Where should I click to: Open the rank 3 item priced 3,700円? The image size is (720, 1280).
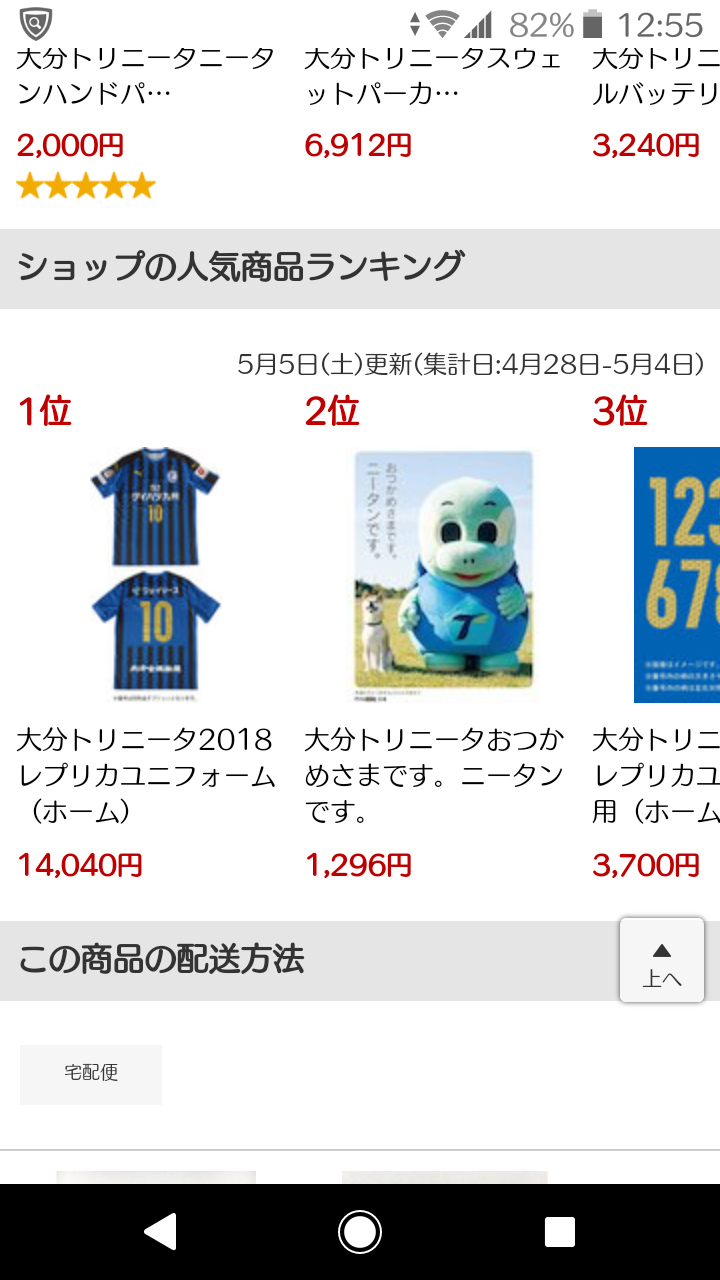[675, 575]
